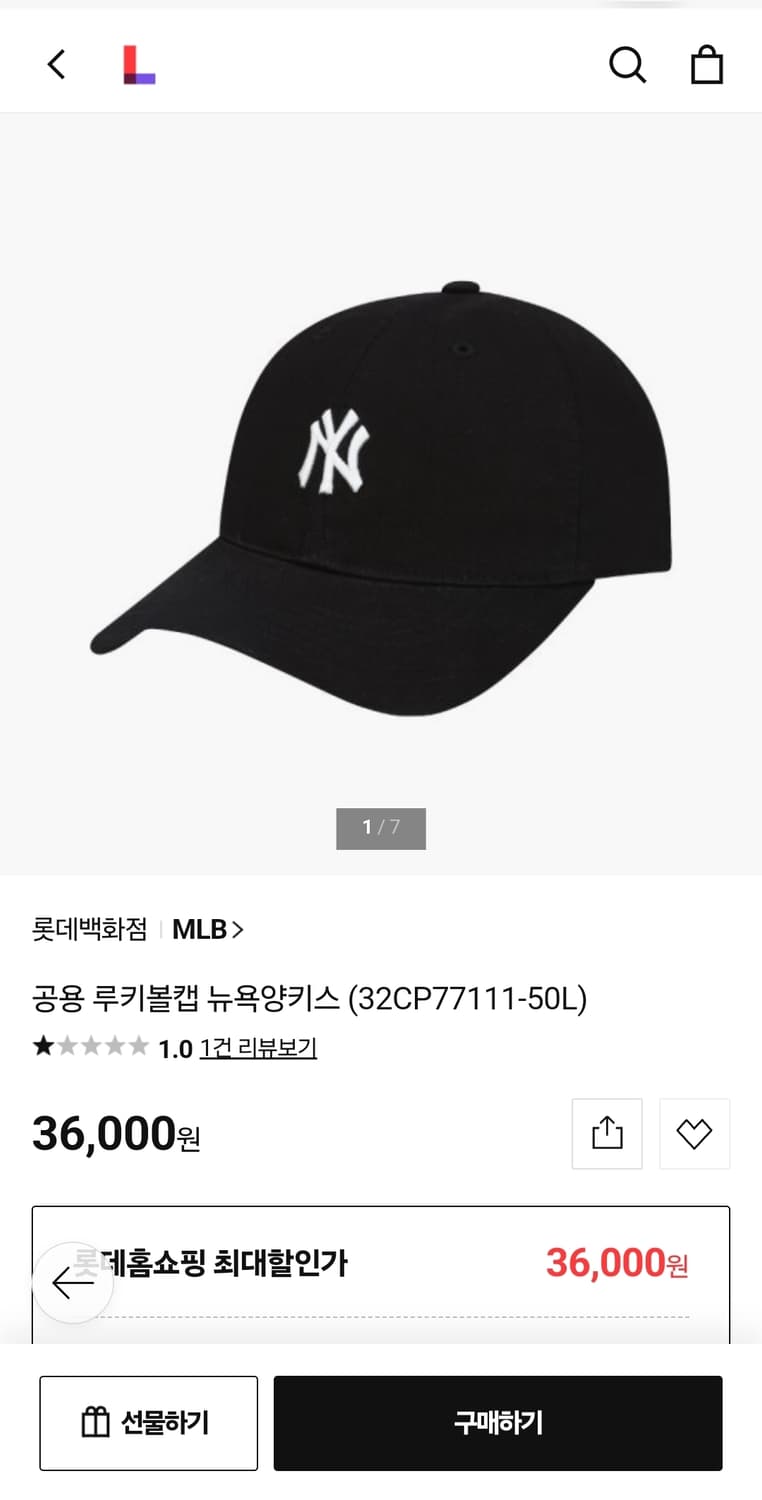Tap the gift icon inside 선물하기 button
Viewport: 762px width, 1500px height.
tap(97, 1423)
